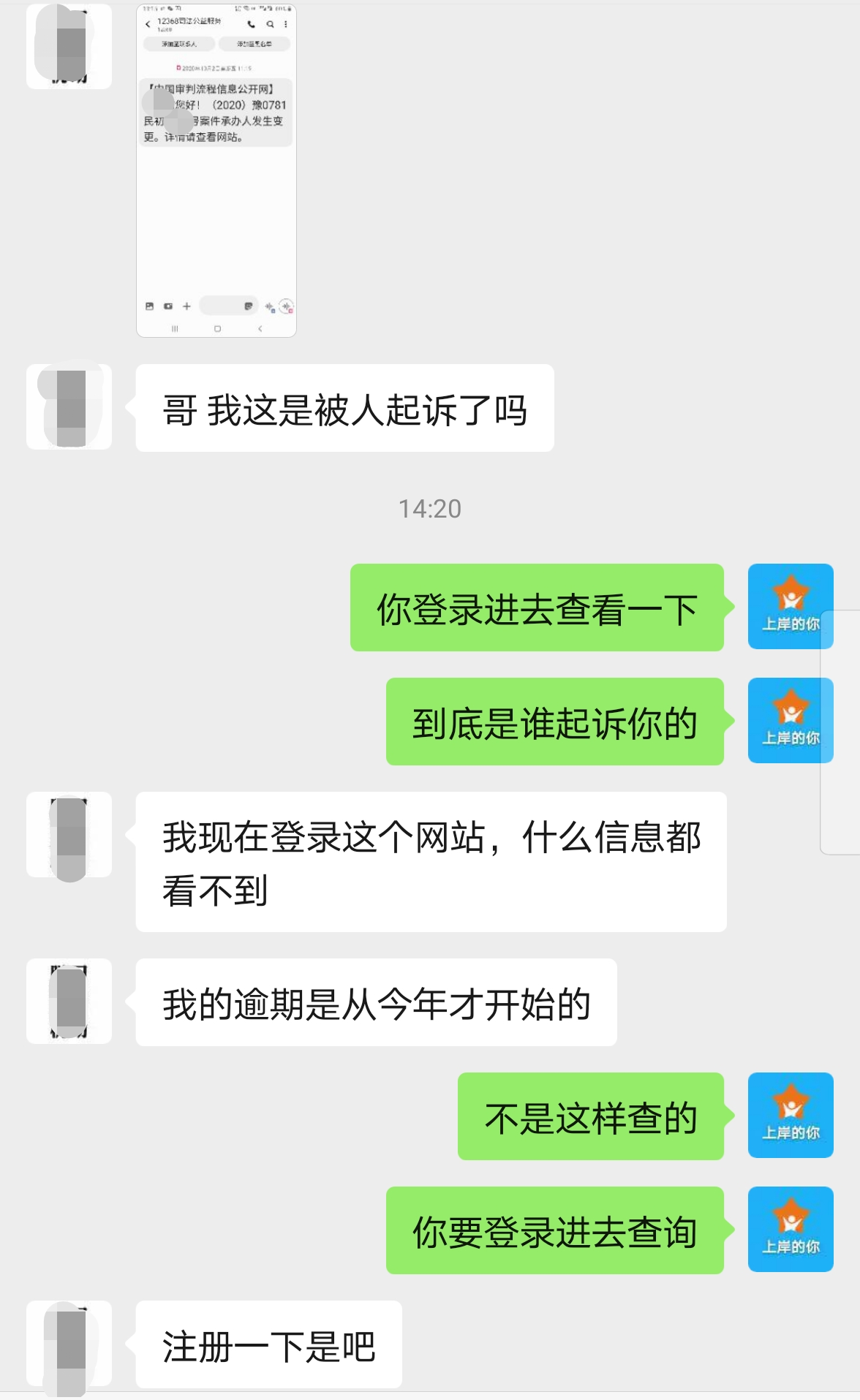Image resolution: width=860 pixels, height=1400 pixels.
Task: Tap the back arrow beside 12368司法公益服务
Action: coord(148,25)
